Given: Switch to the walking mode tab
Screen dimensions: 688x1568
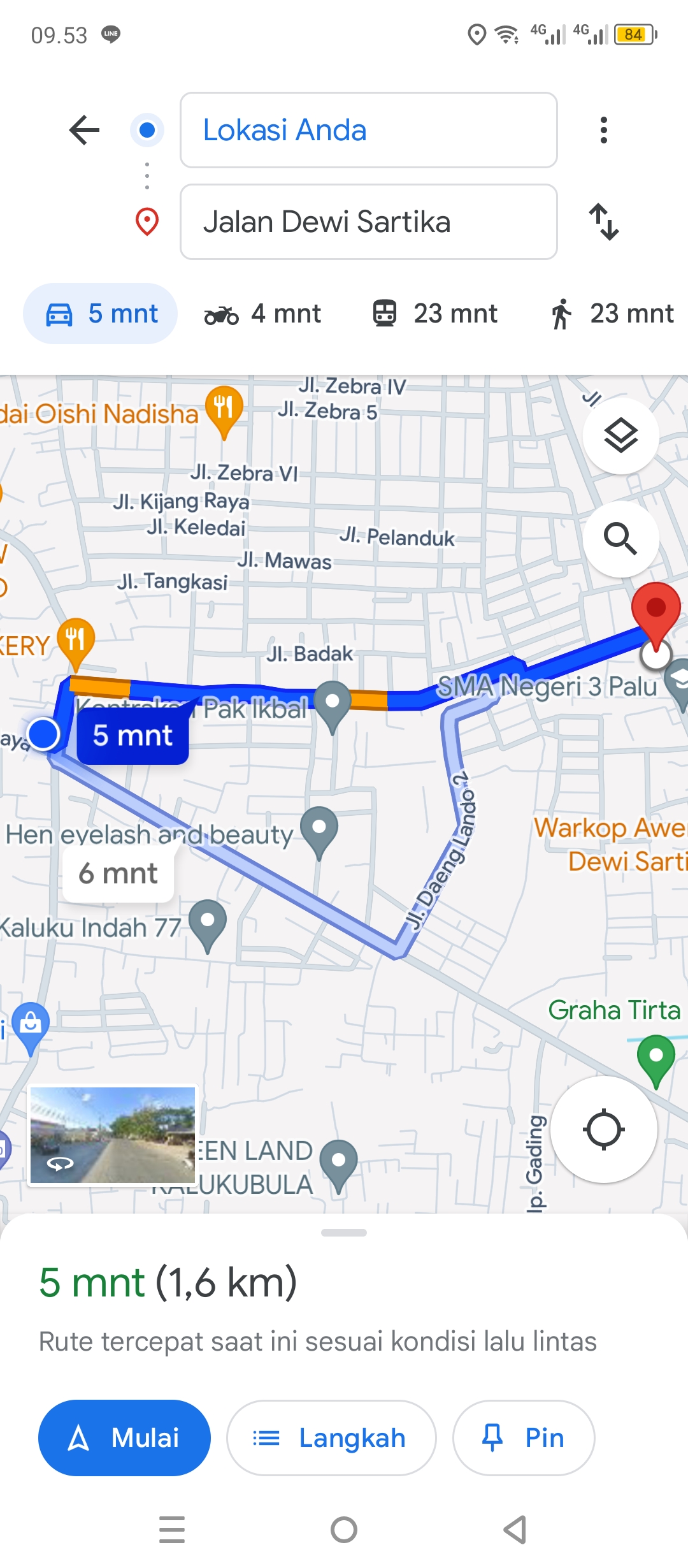Looking at the screenshot, I should pos(612,314).
